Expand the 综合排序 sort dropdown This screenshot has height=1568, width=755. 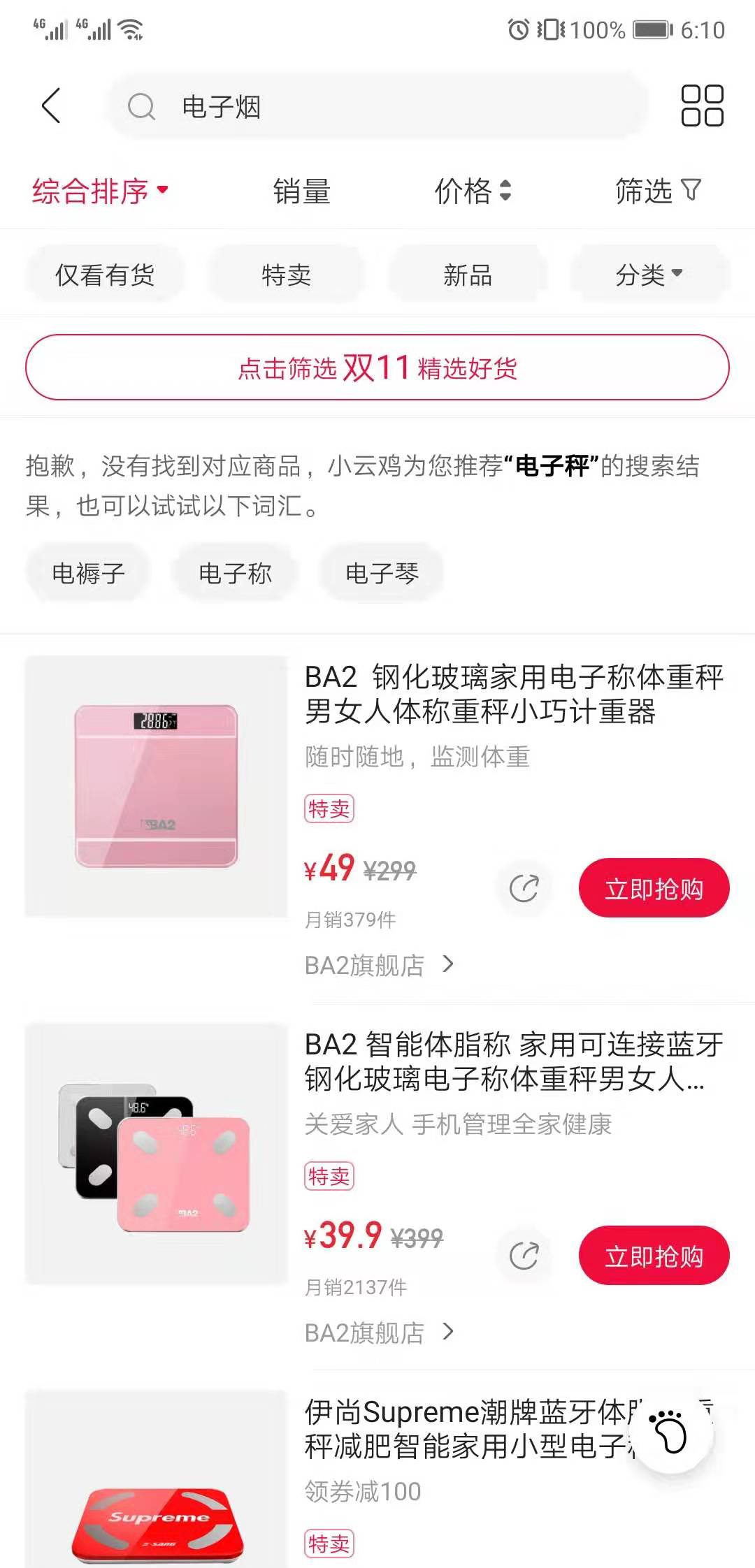pos(100,191)
